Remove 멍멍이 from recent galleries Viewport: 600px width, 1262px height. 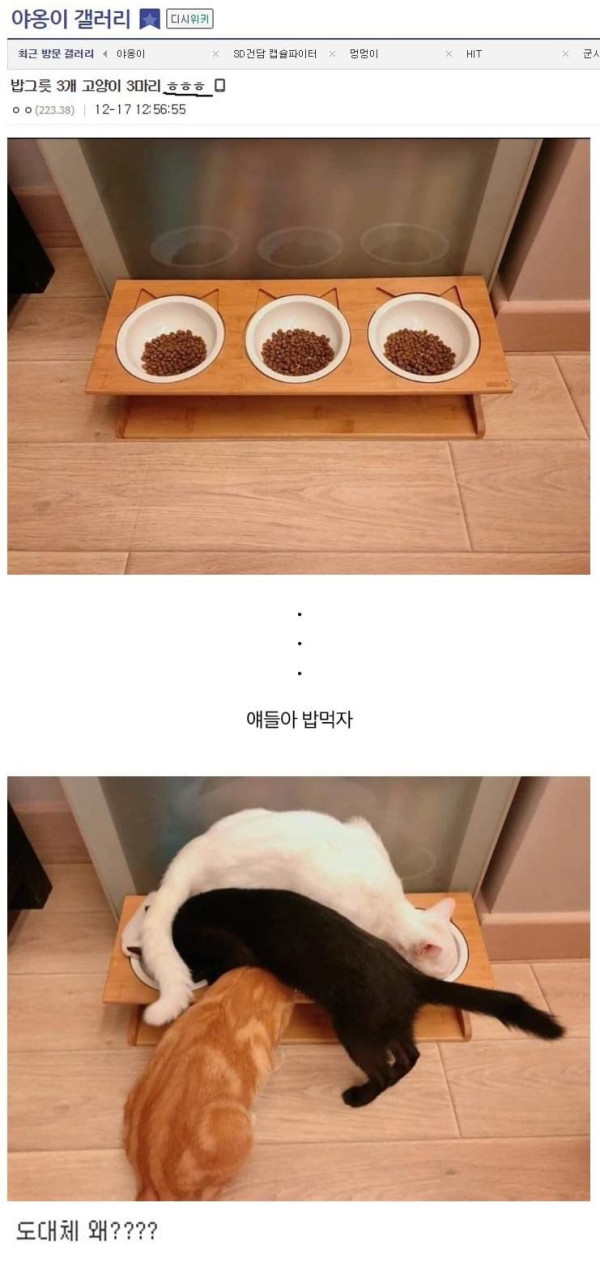pos(449,54)
